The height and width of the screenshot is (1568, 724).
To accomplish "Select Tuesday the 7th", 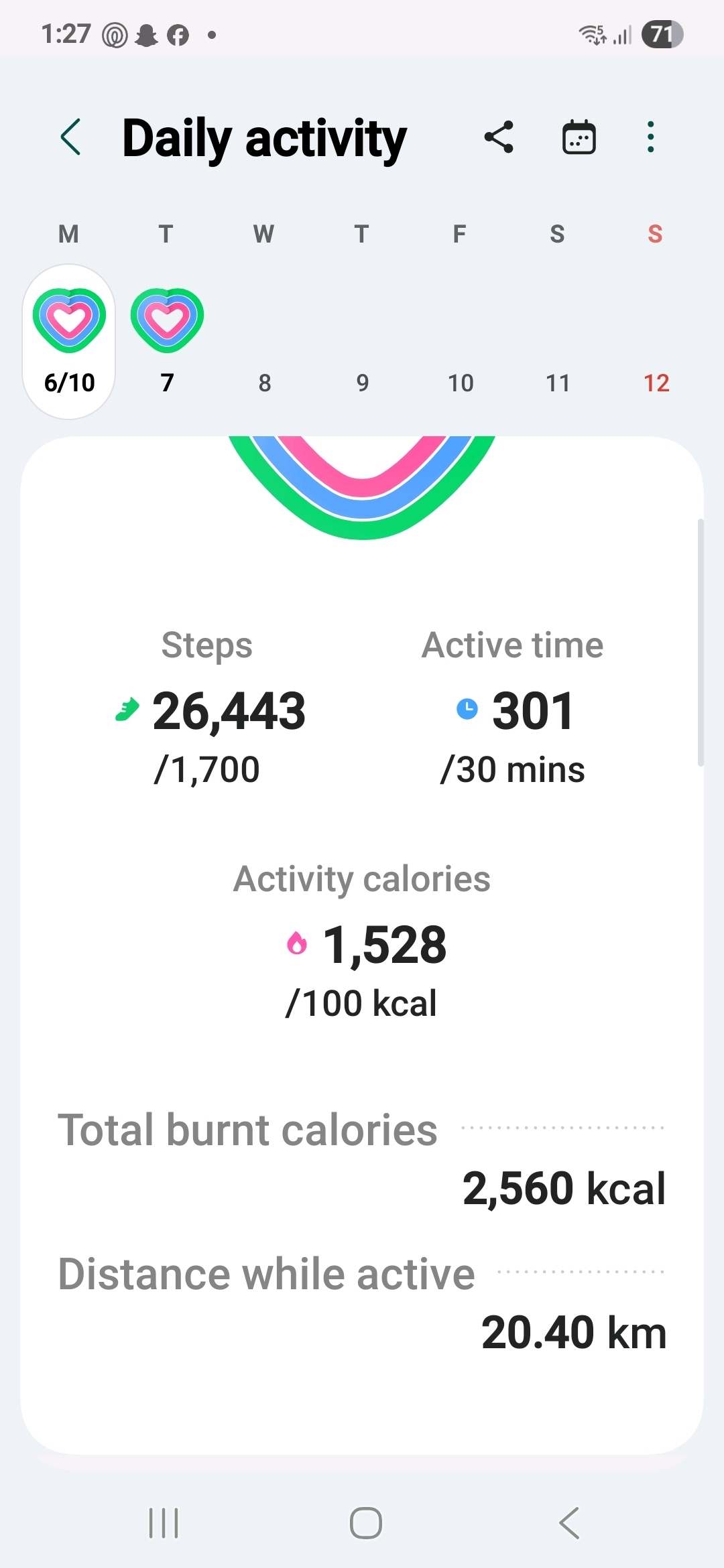I will click(167, 342).
